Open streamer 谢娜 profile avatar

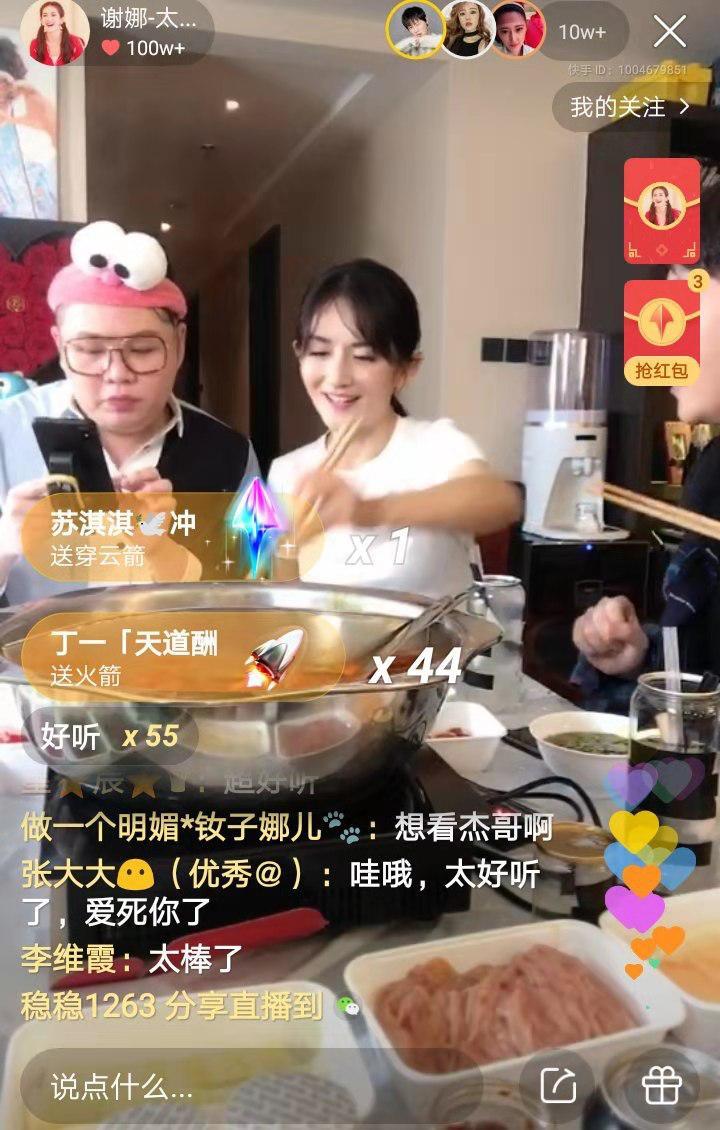(56, 31)
